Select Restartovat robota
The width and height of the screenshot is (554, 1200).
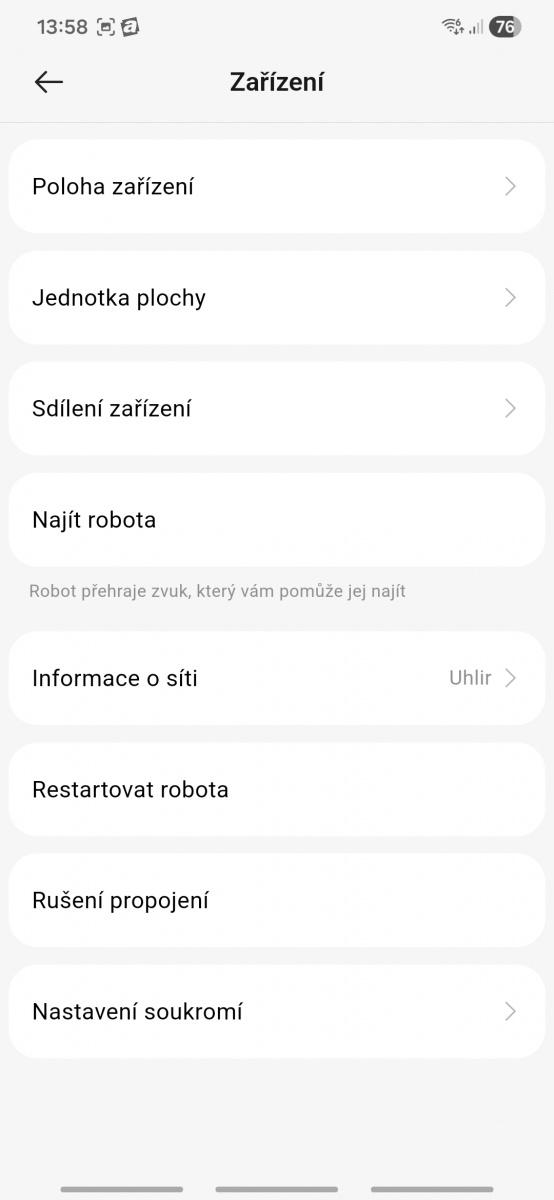pos(277,789)
